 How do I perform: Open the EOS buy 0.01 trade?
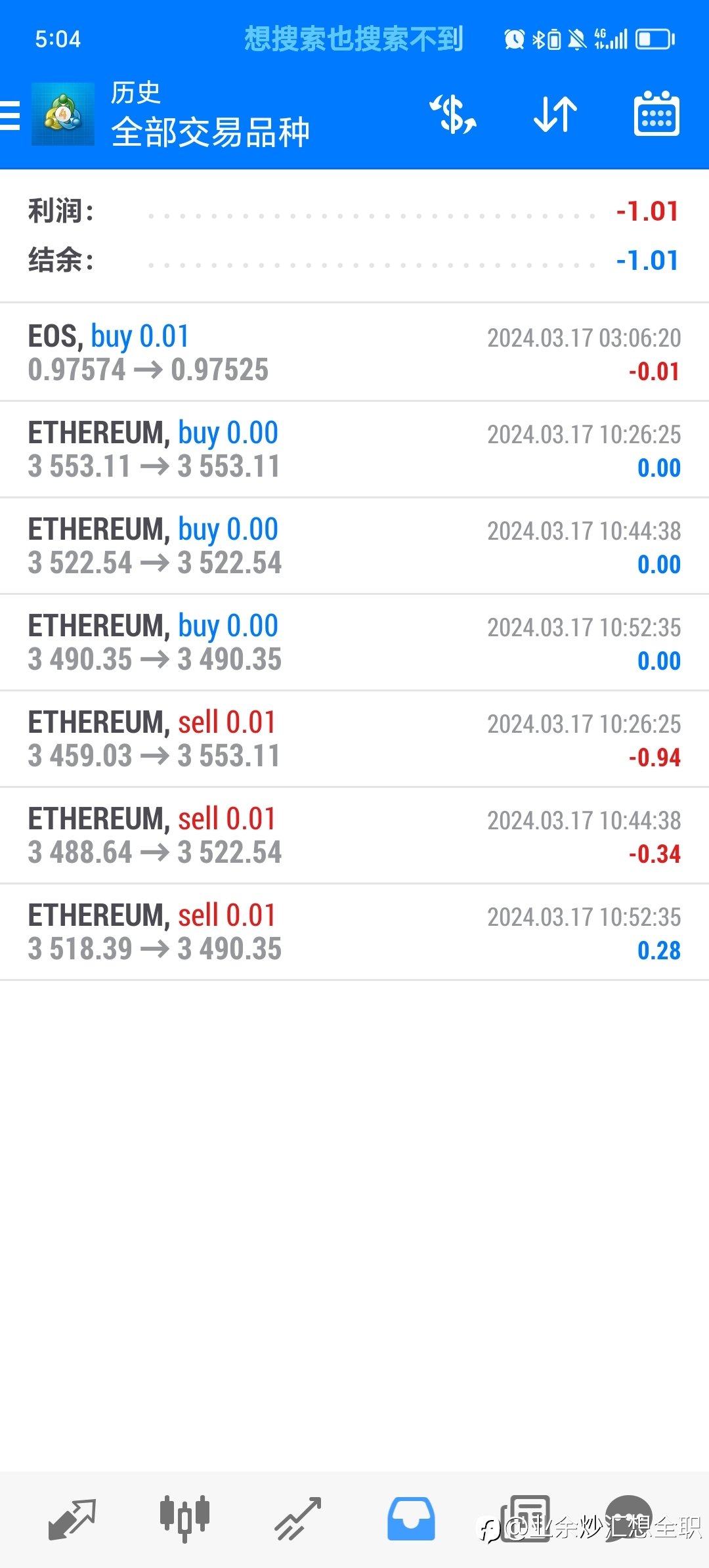point(354,353)
